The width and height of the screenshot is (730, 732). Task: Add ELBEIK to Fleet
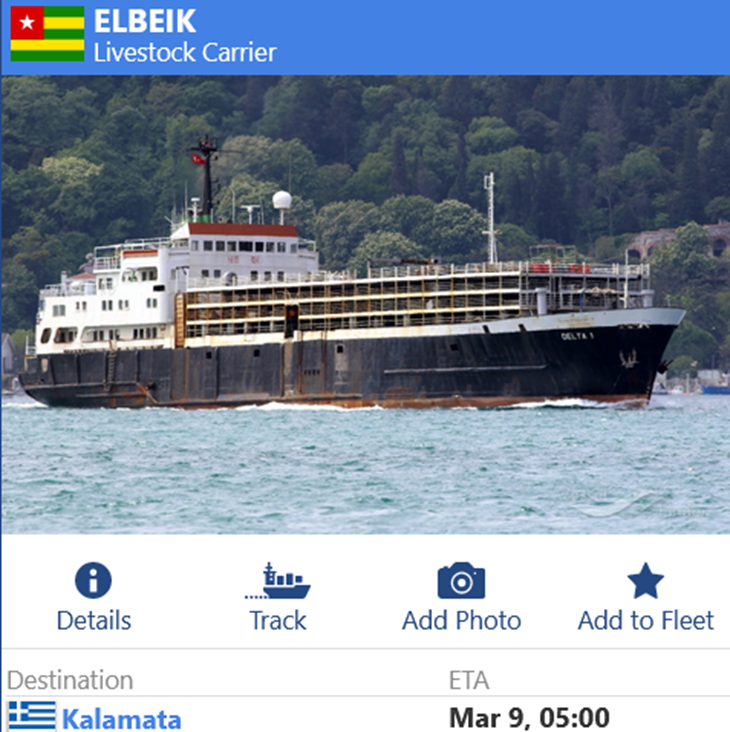pos(645,596)
